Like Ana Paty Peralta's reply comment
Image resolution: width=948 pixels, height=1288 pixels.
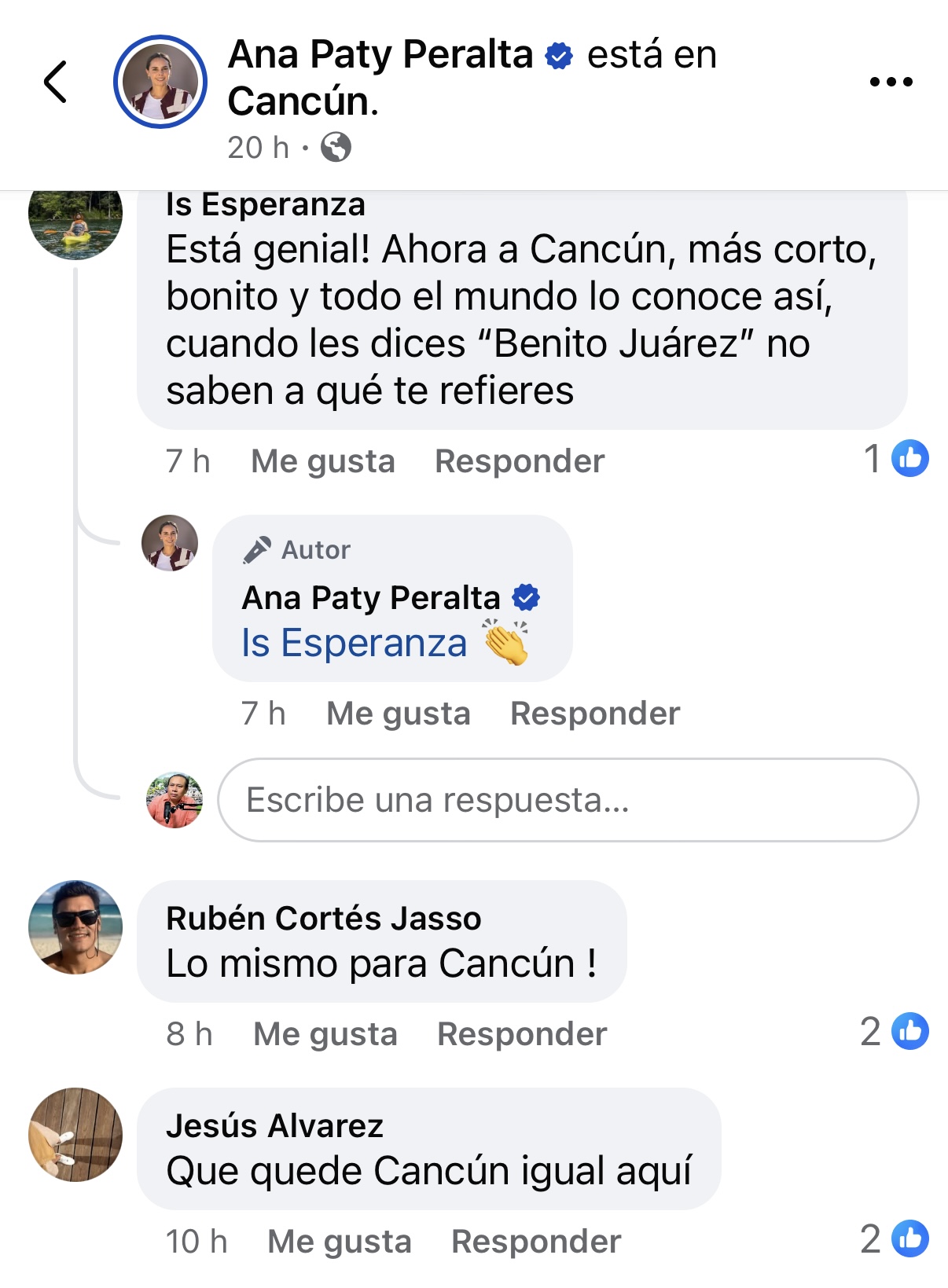tap(398, 714)
